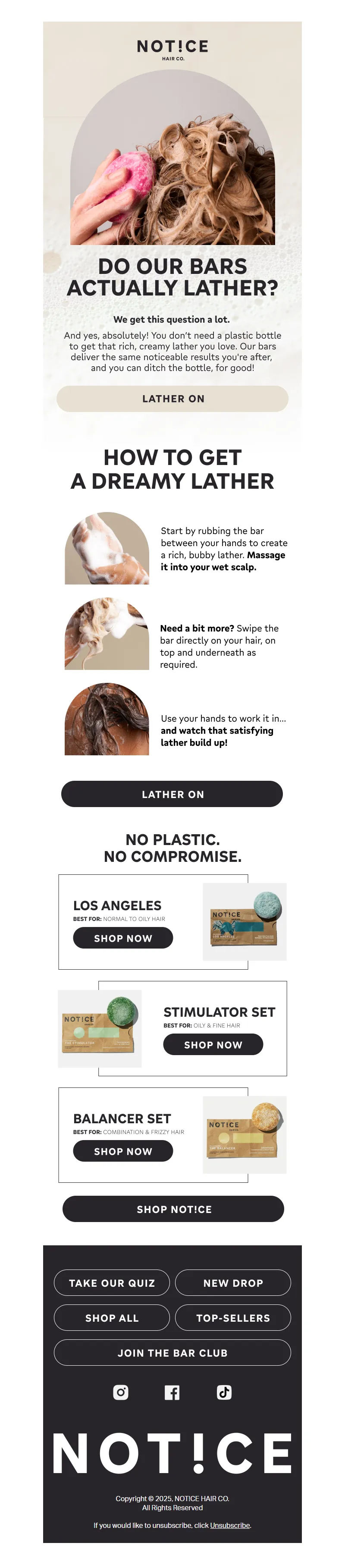Go to SHOP ALL

click(112, 1318)
